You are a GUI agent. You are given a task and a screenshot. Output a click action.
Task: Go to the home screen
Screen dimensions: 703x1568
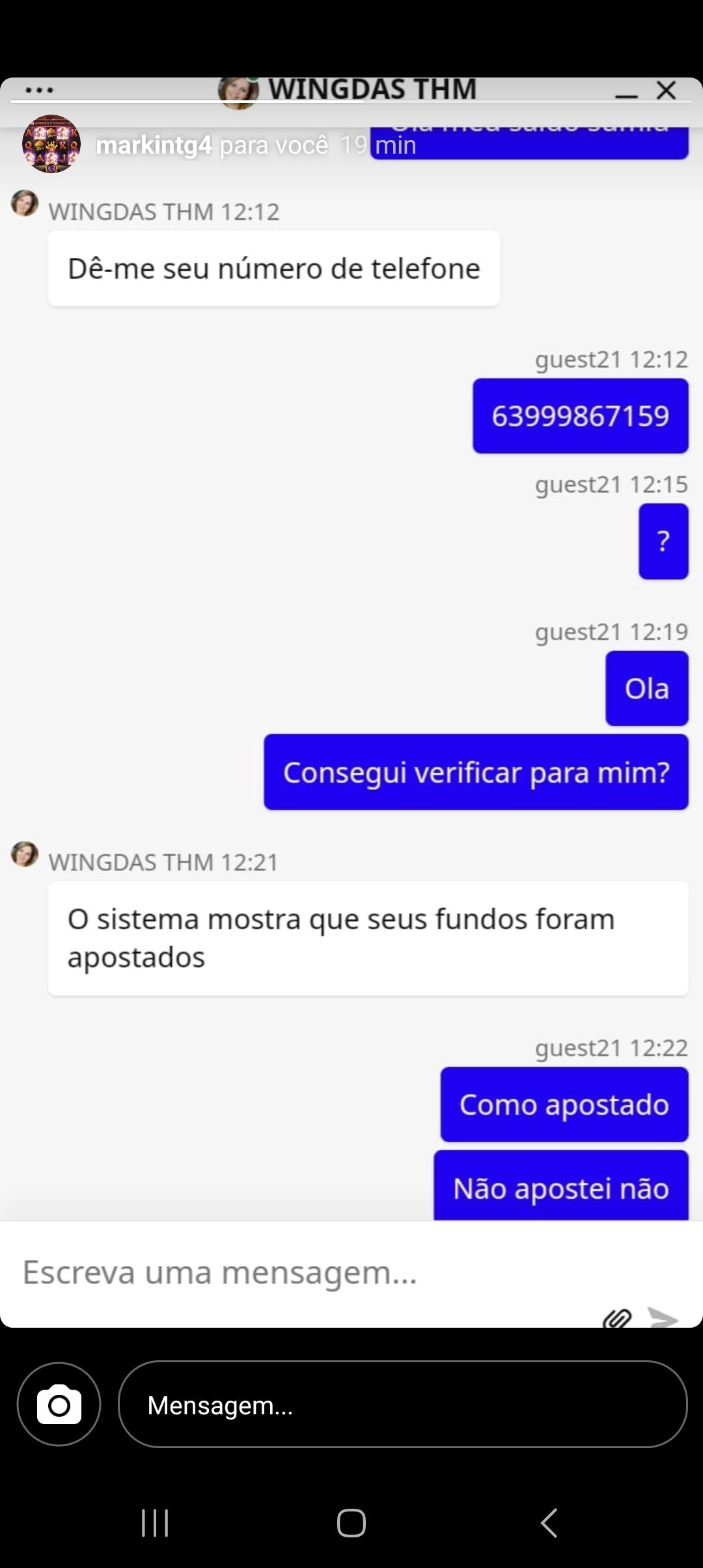point(351,1522)
